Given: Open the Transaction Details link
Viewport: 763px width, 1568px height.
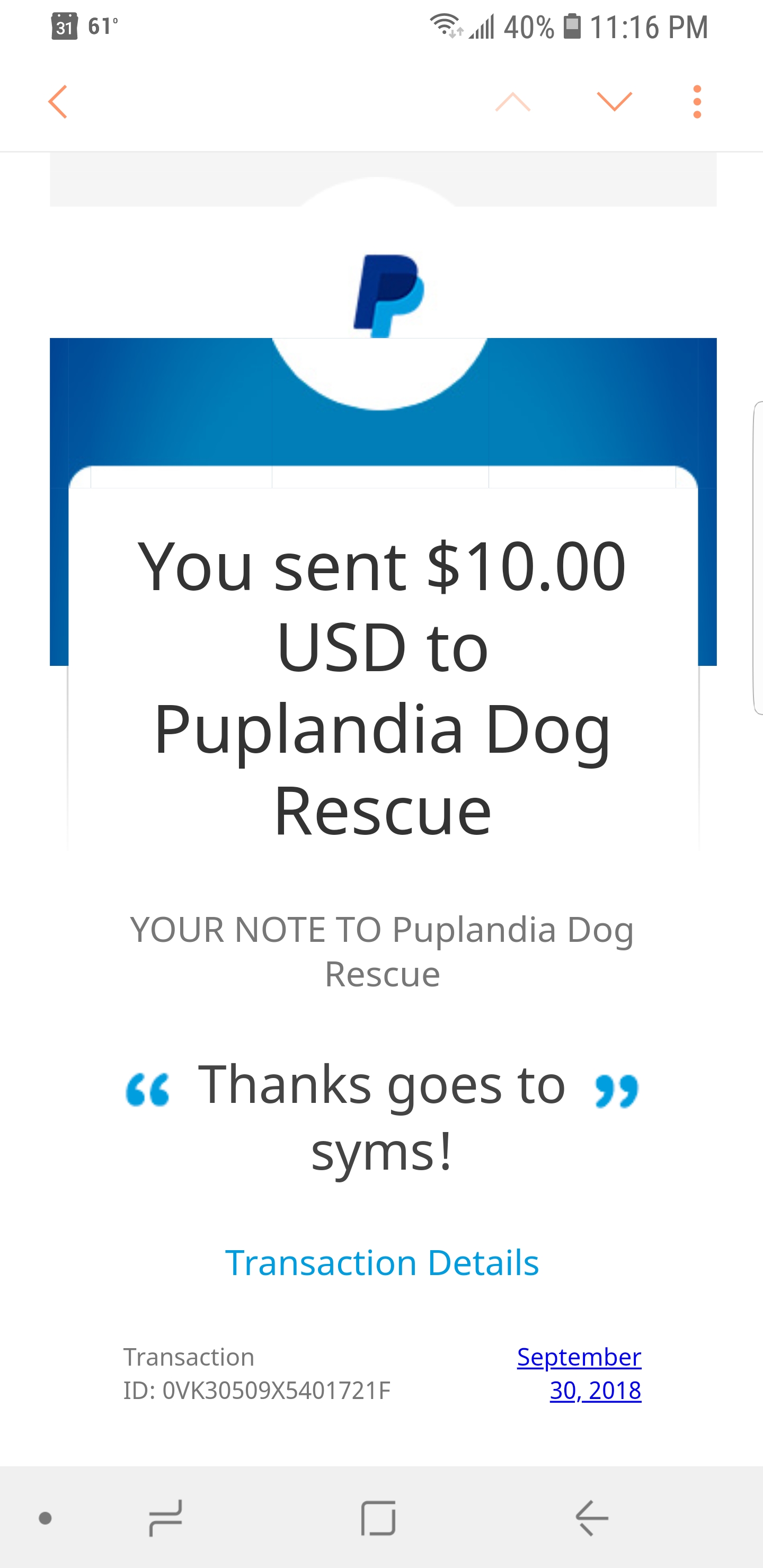Looking at the screenshot, I should point(383,1261).
